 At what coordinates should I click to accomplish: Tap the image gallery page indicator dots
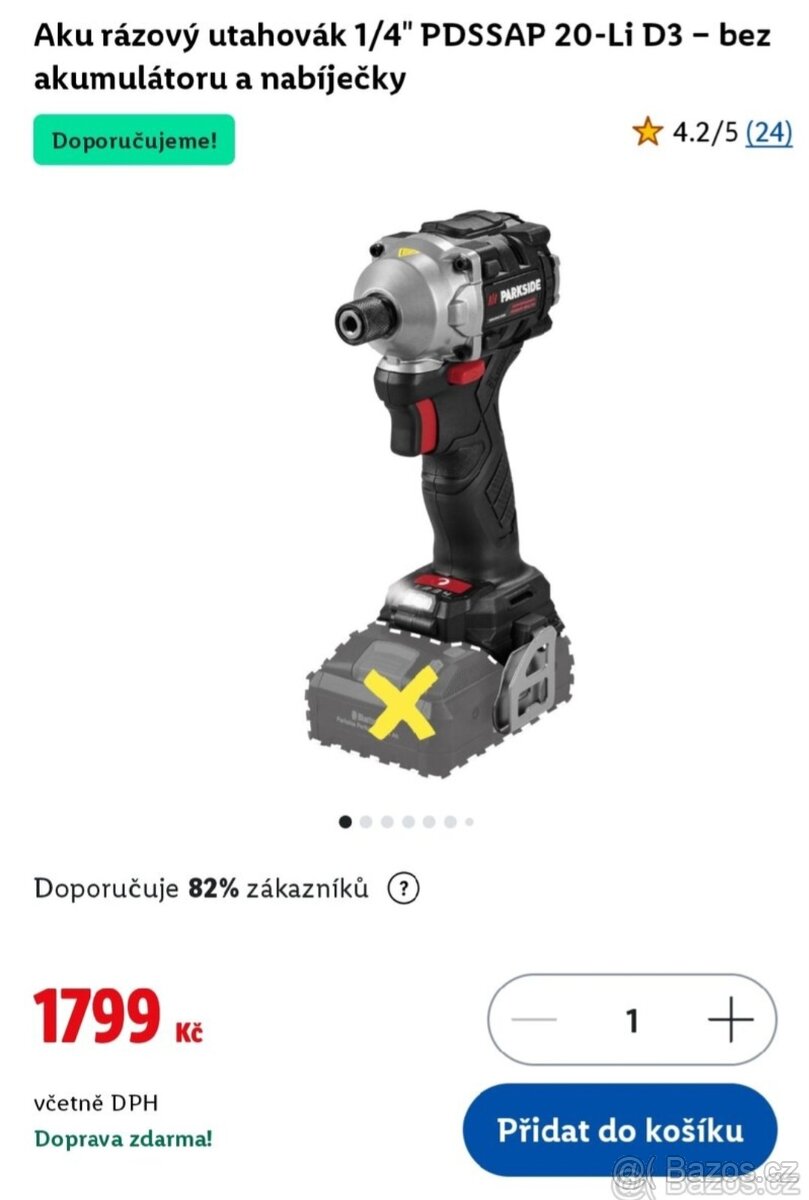click(x=406, y=822)
